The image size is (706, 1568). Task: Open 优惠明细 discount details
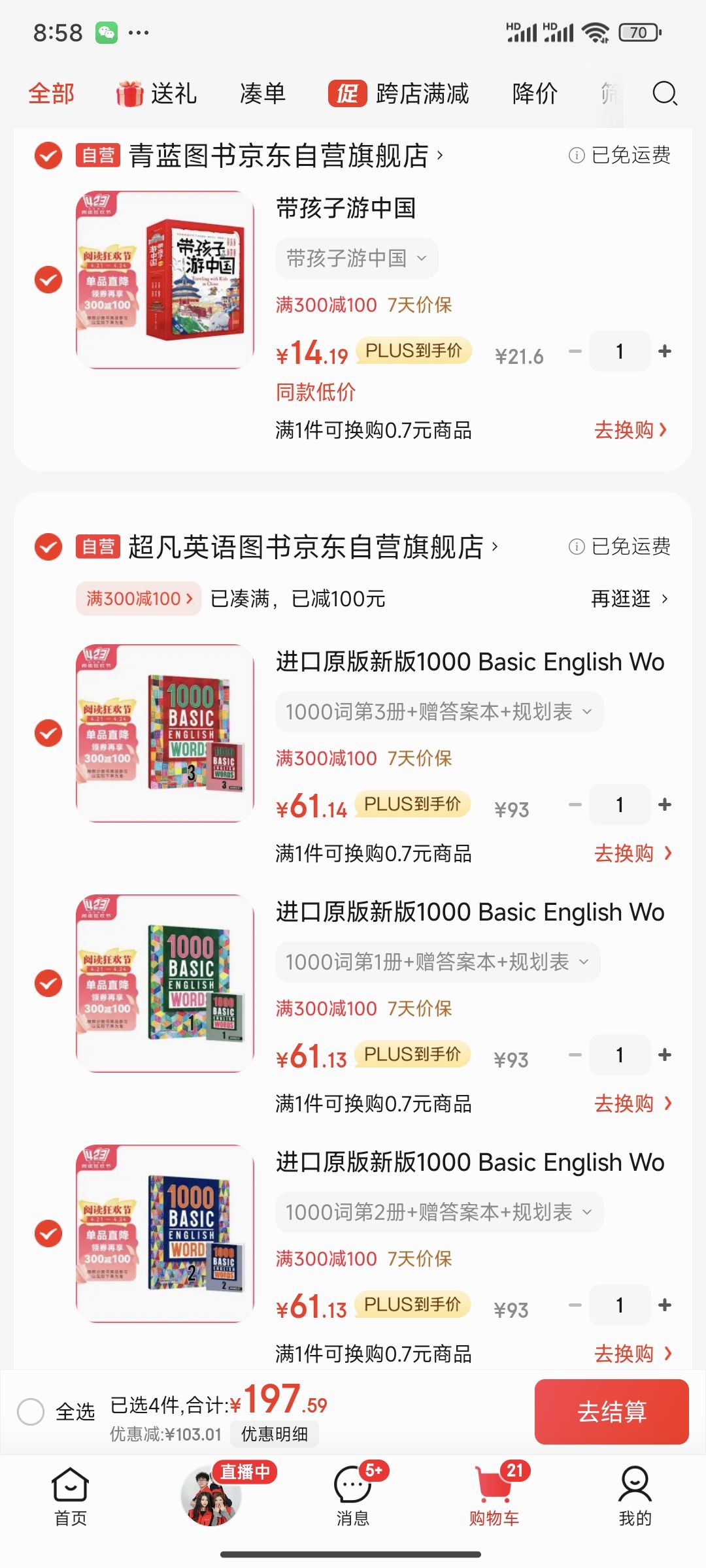275,1433
